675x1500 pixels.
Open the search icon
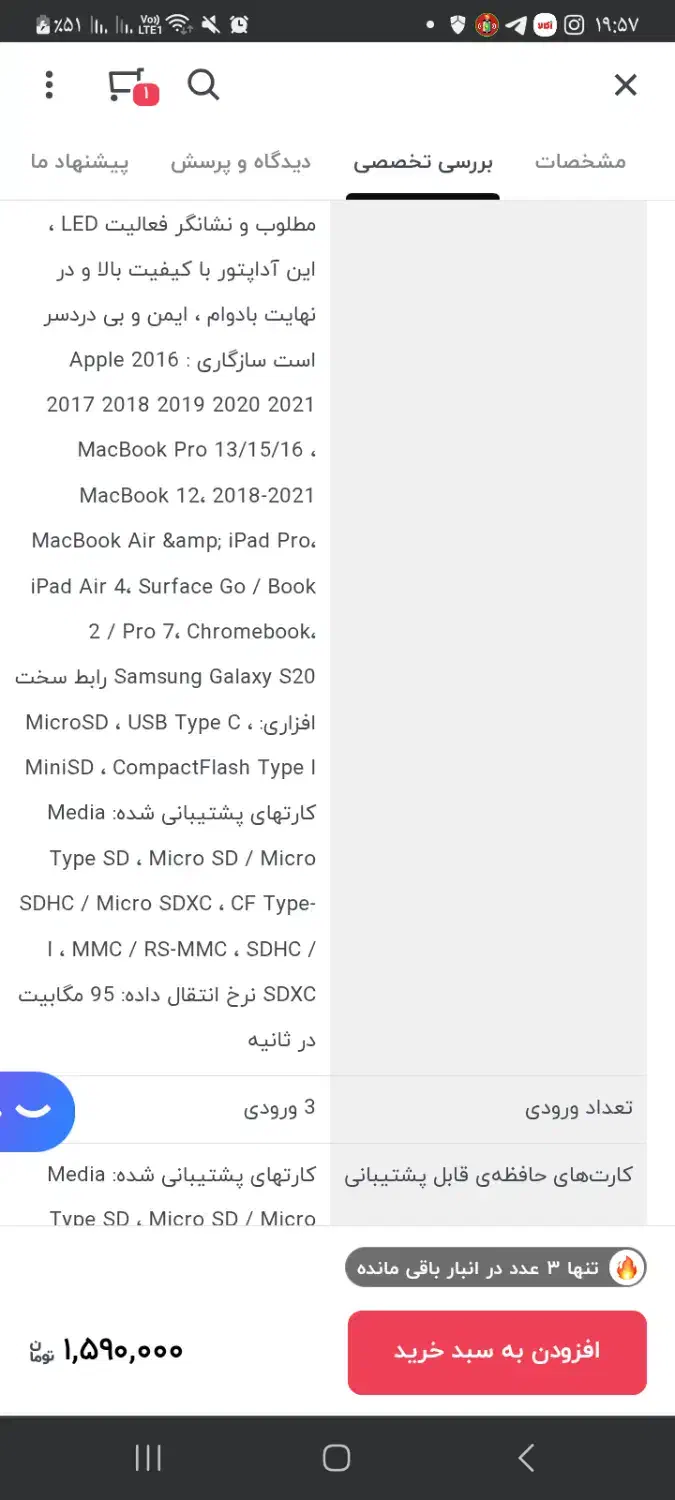pos(203,85)
